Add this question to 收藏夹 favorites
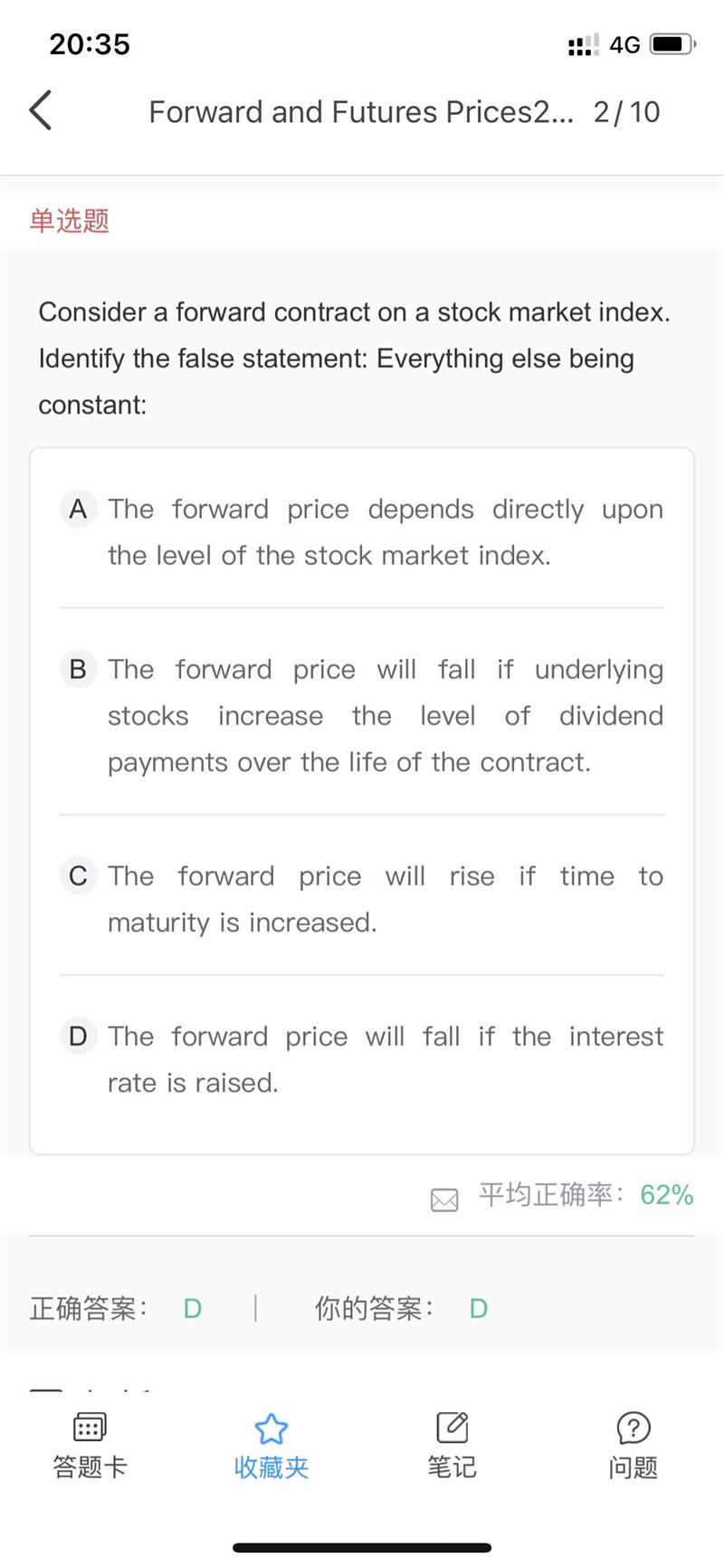 tap(271, 1445)
